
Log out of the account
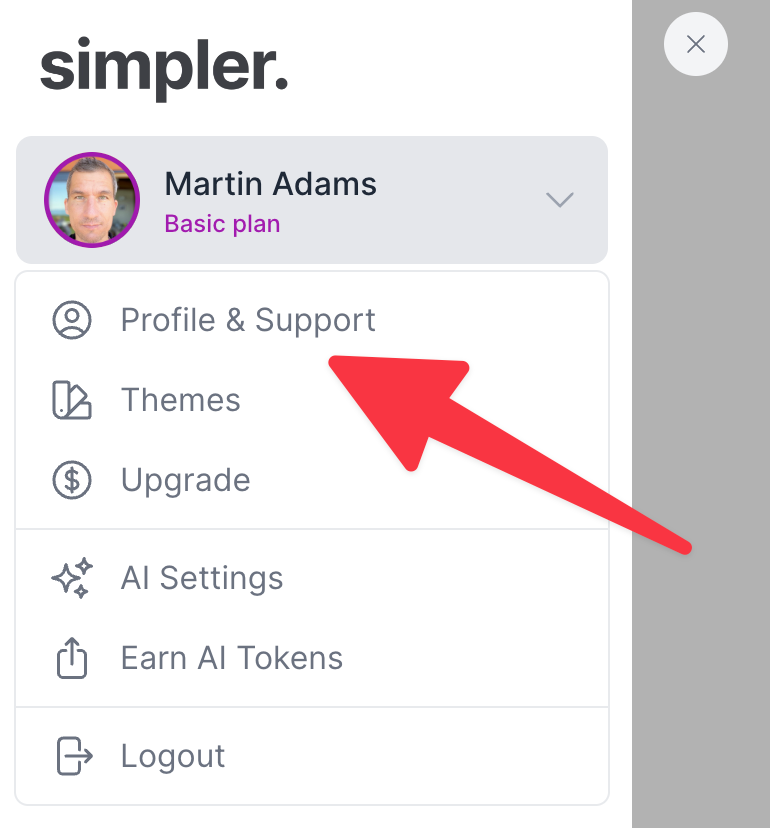pyautogui.click(x=172, y=756)
